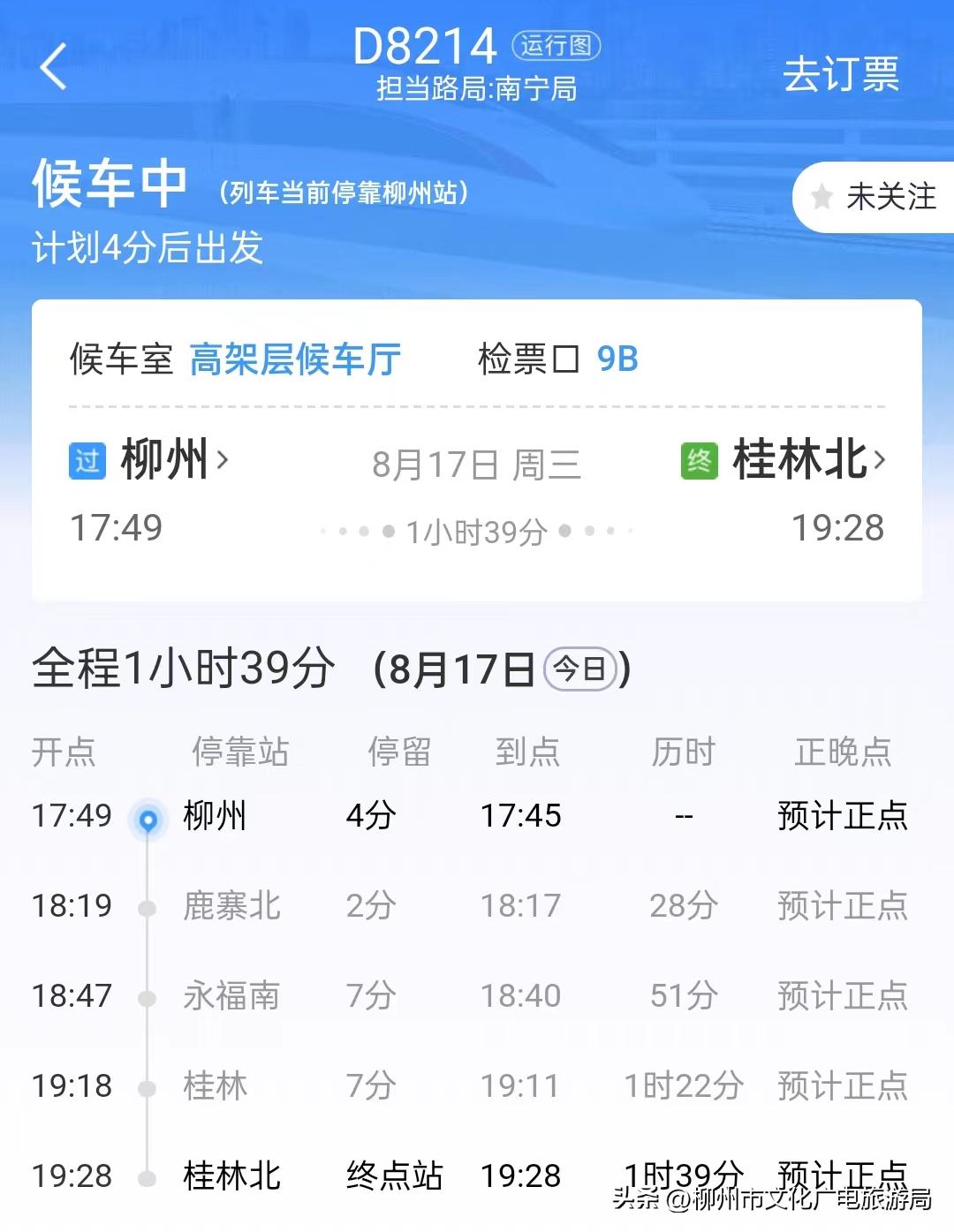
Task: Select the green 终 terminal badge
Action: click(x=700, y=458)
